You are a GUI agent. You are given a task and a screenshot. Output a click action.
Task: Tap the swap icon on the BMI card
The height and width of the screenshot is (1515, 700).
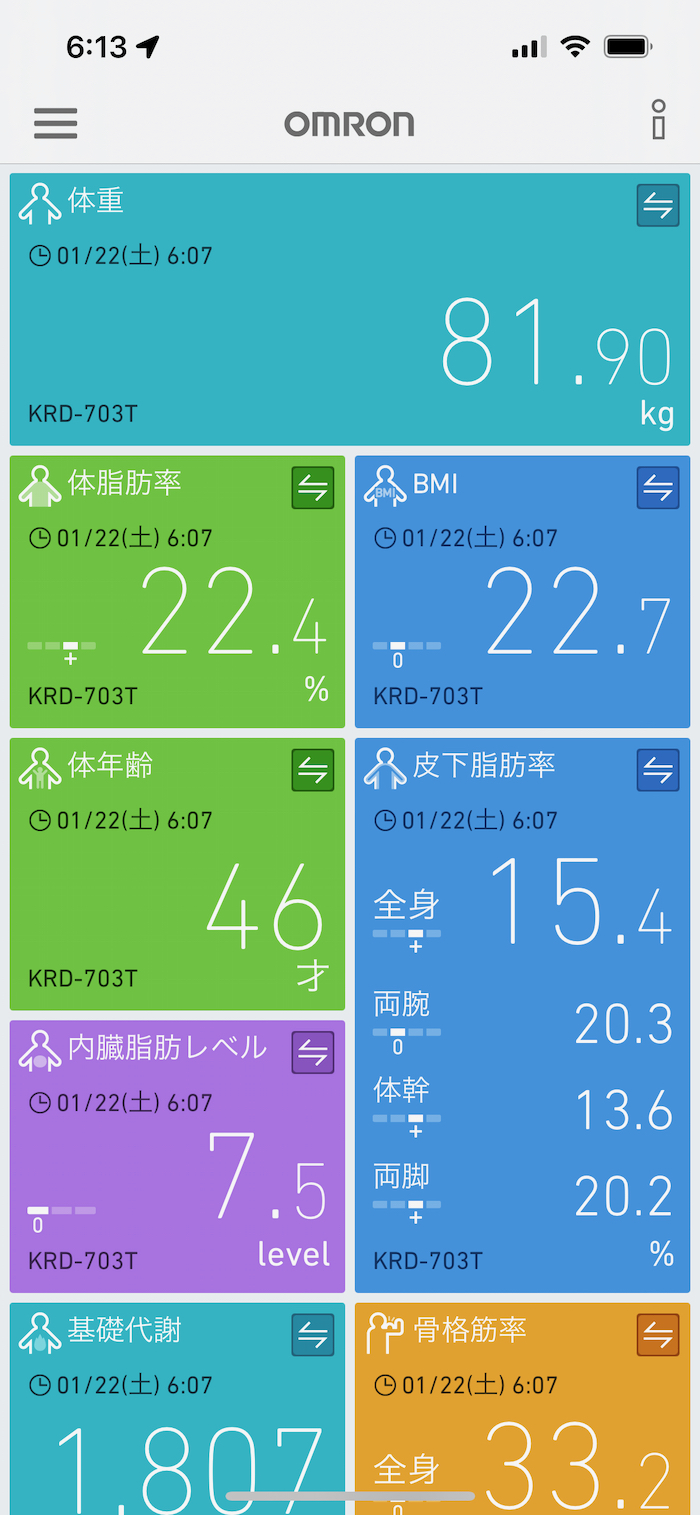pos(658,488)
